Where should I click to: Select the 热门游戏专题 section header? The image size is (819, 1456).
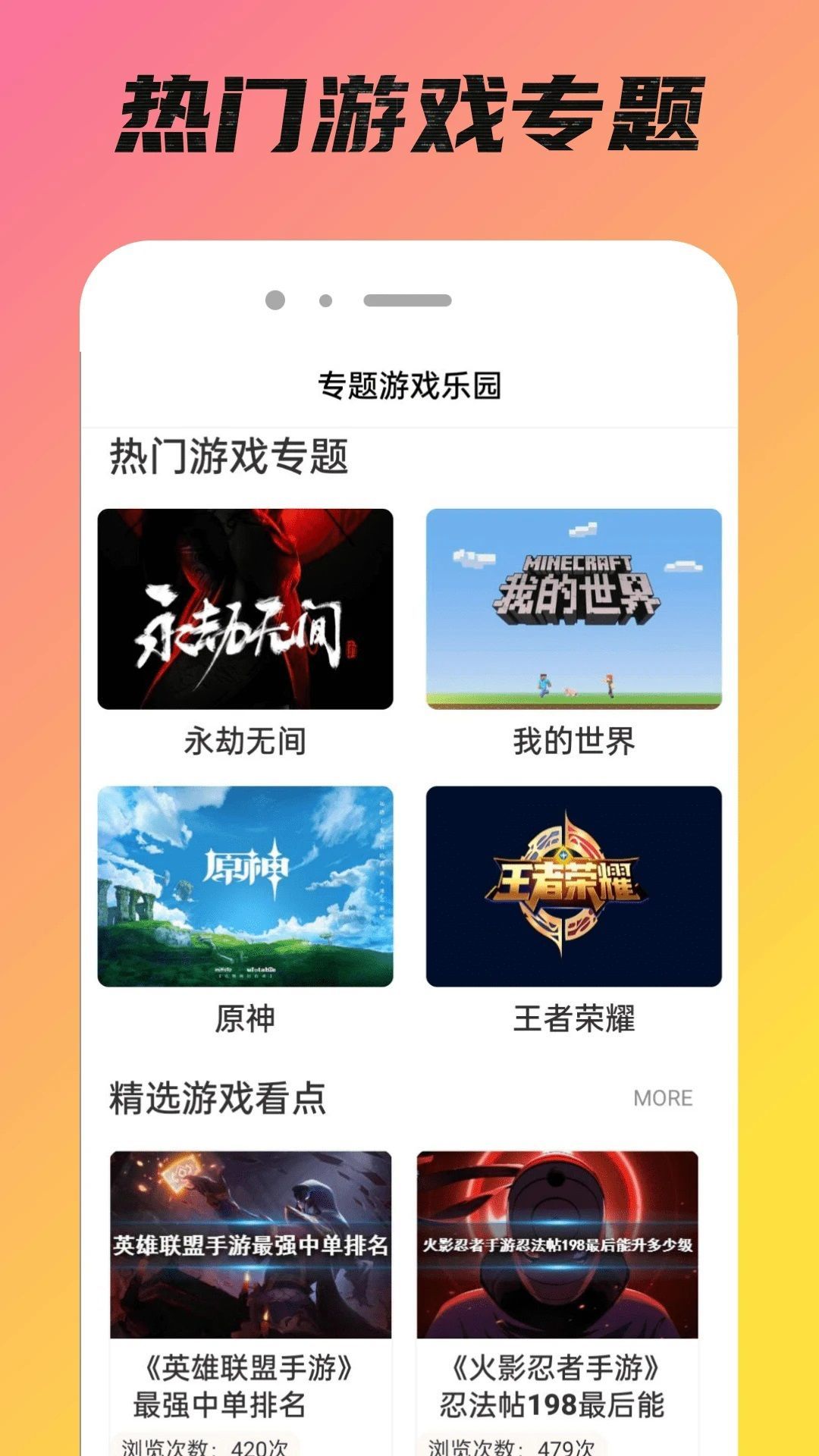(230, 455)
